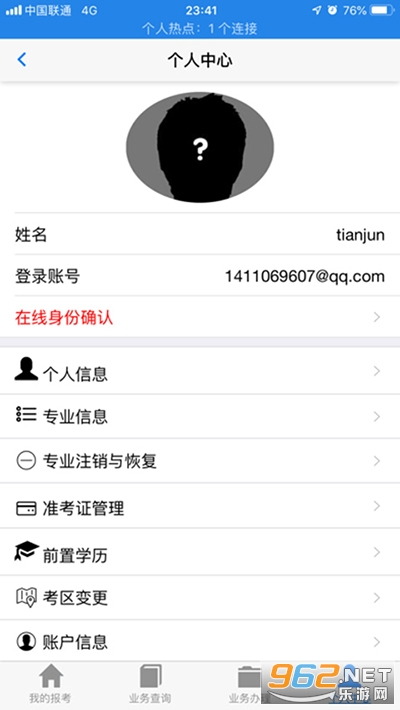Open 专业信息

(x=200, y=416)
